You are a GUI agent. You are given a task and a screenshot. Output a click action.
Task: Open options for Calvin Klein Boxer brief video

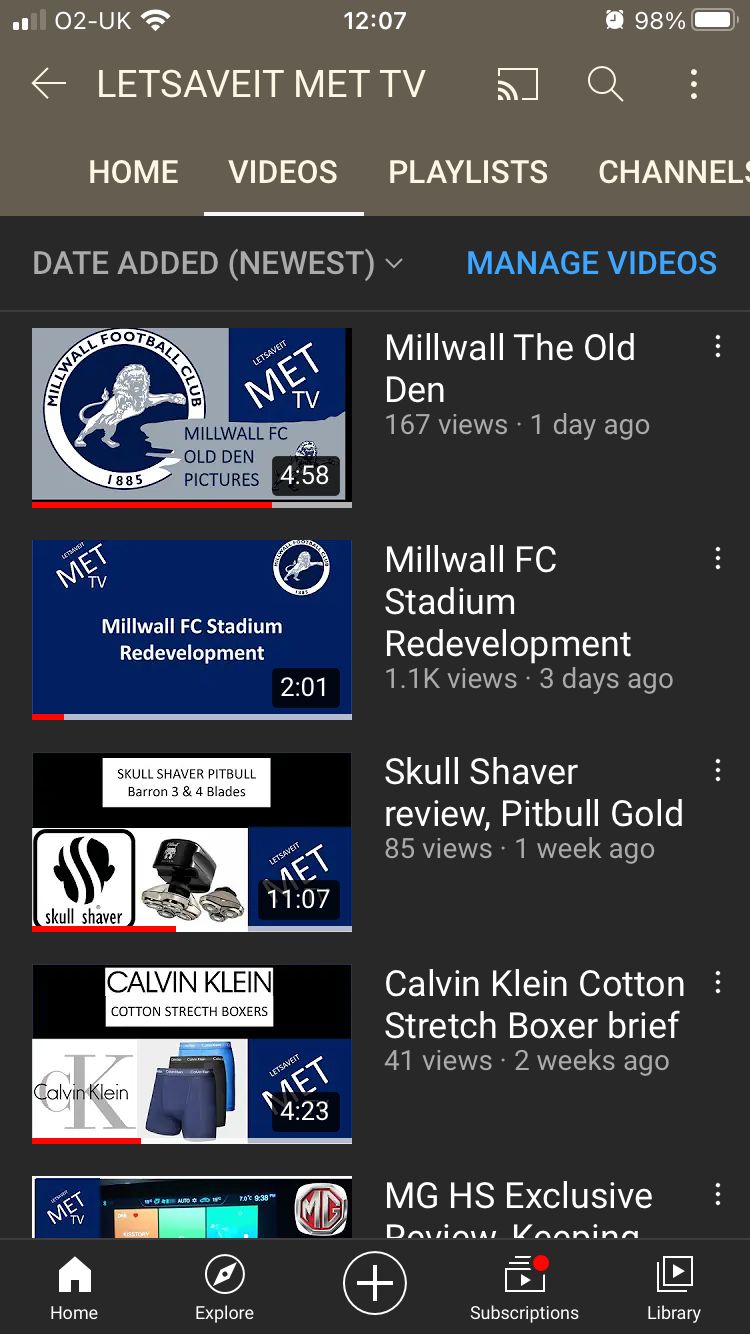click(717, 983)
